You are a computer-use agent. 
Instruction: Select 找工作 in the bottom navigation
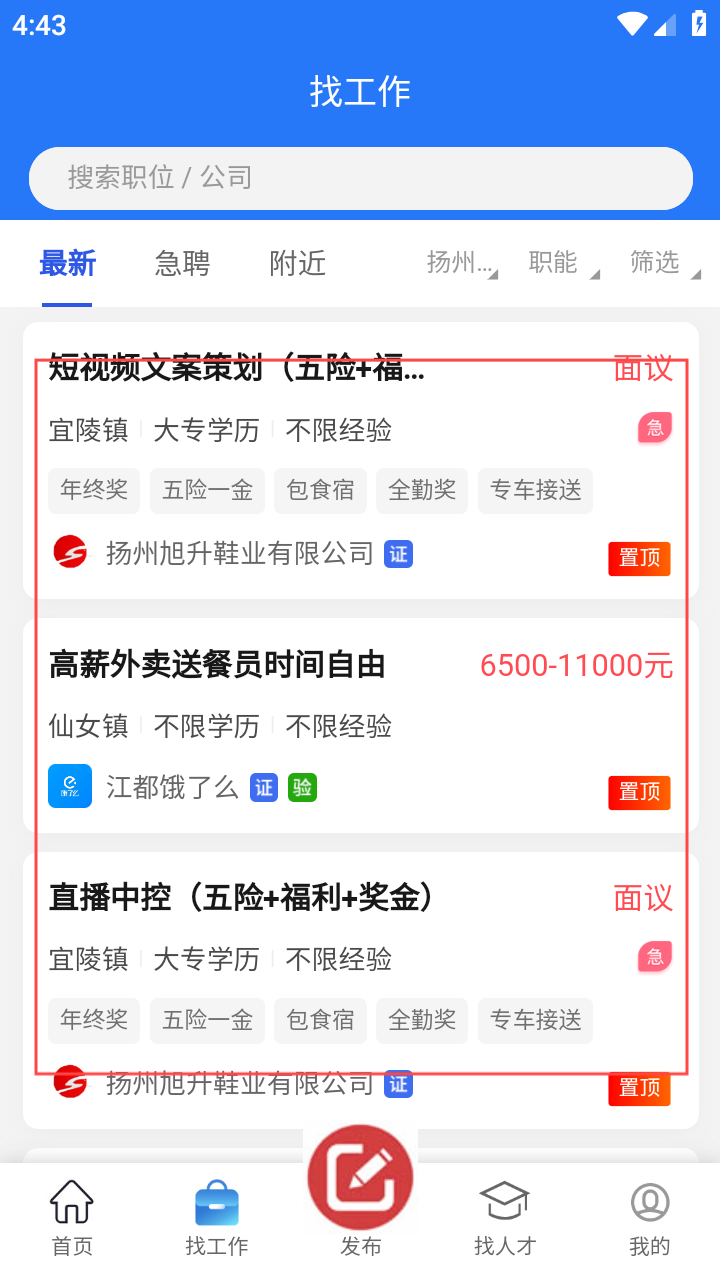click(216, 1217)
